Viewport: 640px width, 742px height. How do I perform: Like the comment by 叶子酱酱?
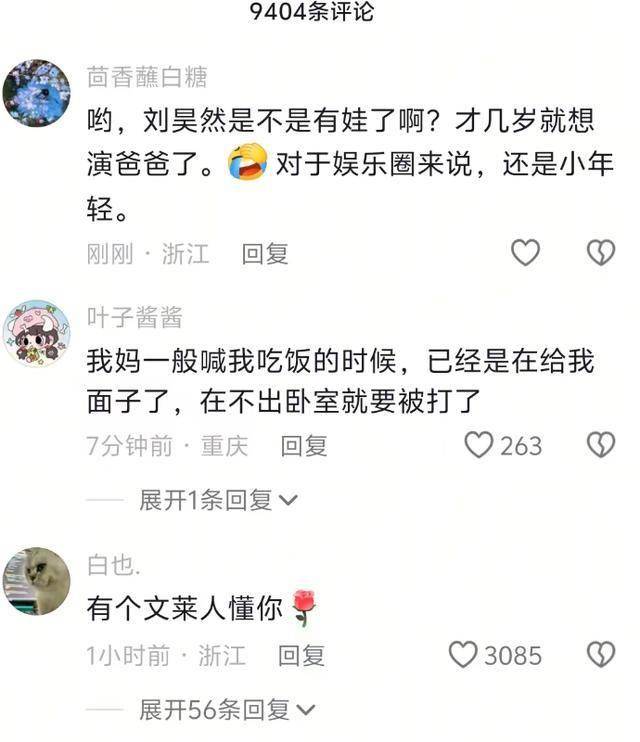coord(480,445)
